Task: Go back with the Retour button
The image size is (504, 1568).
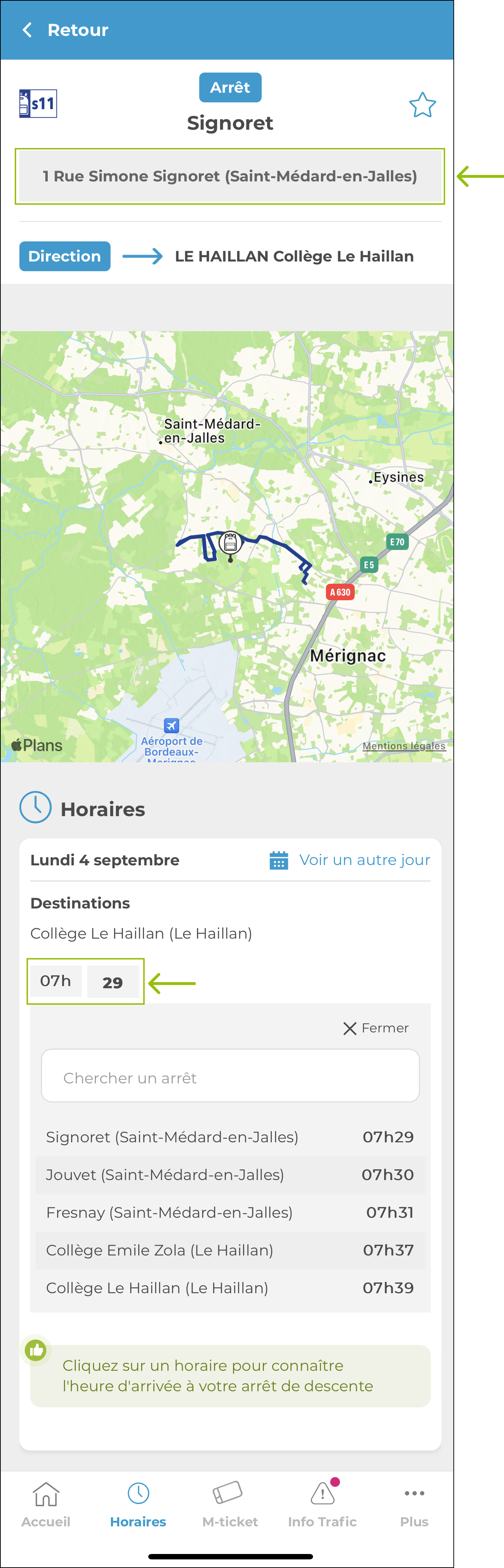Action: tap(65, 30)
